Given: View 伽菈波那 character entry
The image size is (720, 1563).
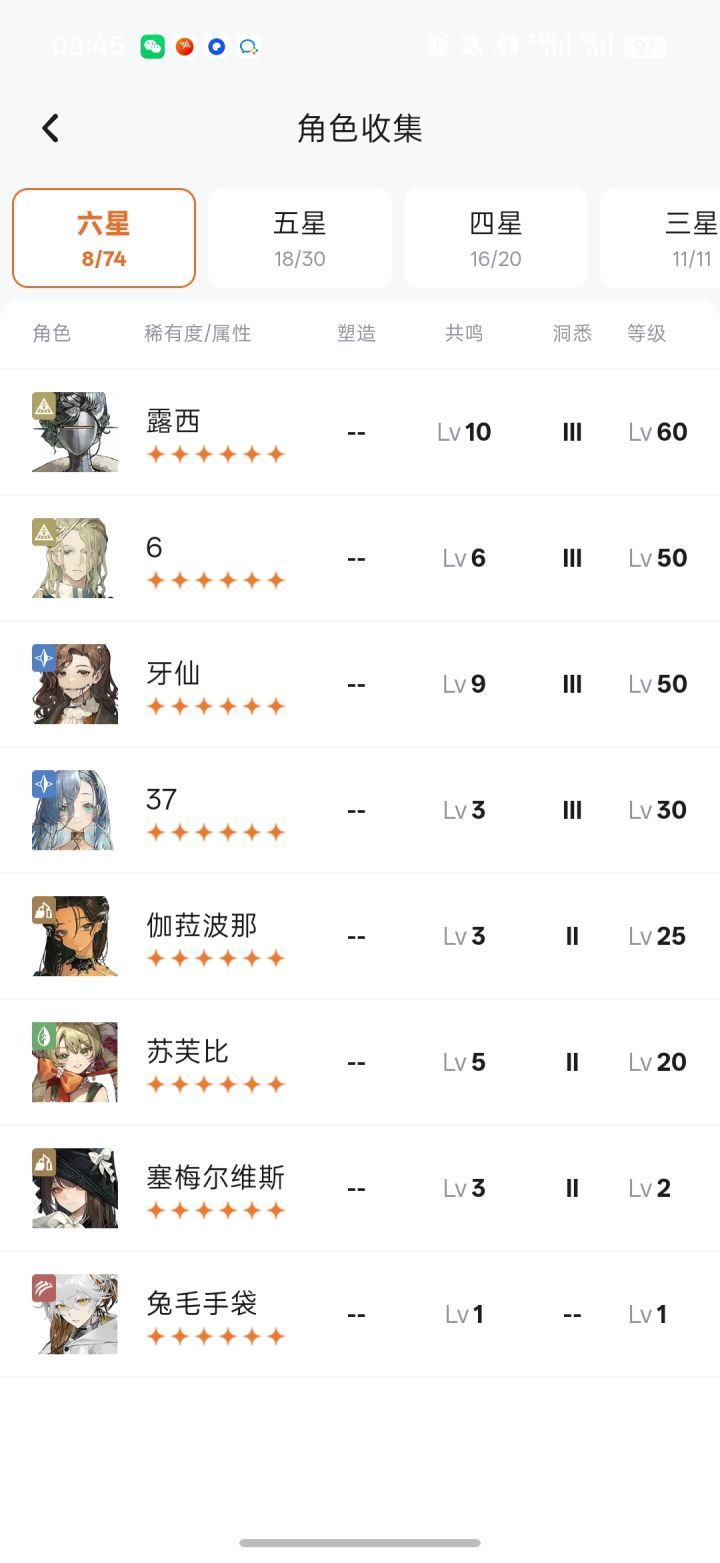Looking at the screenshot, I should click(x=360, y=936).
